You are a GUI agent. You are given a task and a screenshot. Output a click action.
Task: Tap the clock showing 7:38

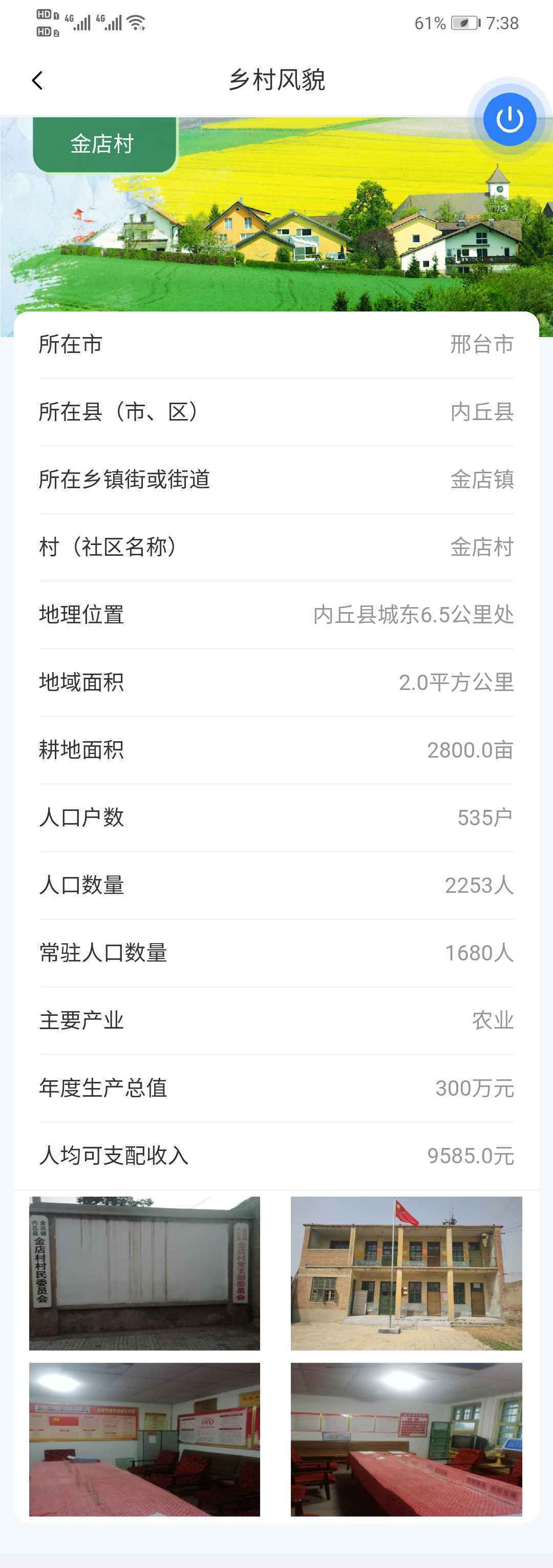[503, 23]
